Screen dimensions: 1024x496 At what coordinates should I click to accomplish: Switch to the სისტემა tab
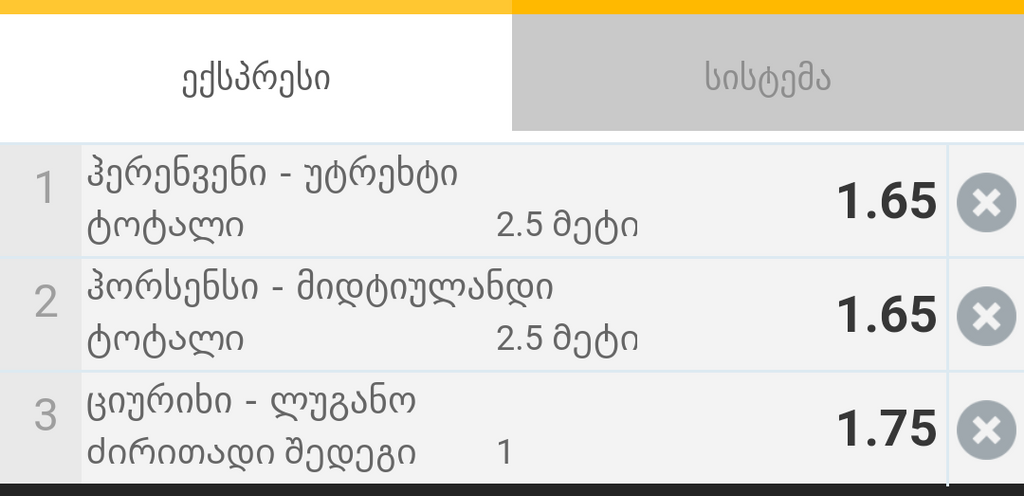click(767, 78)
